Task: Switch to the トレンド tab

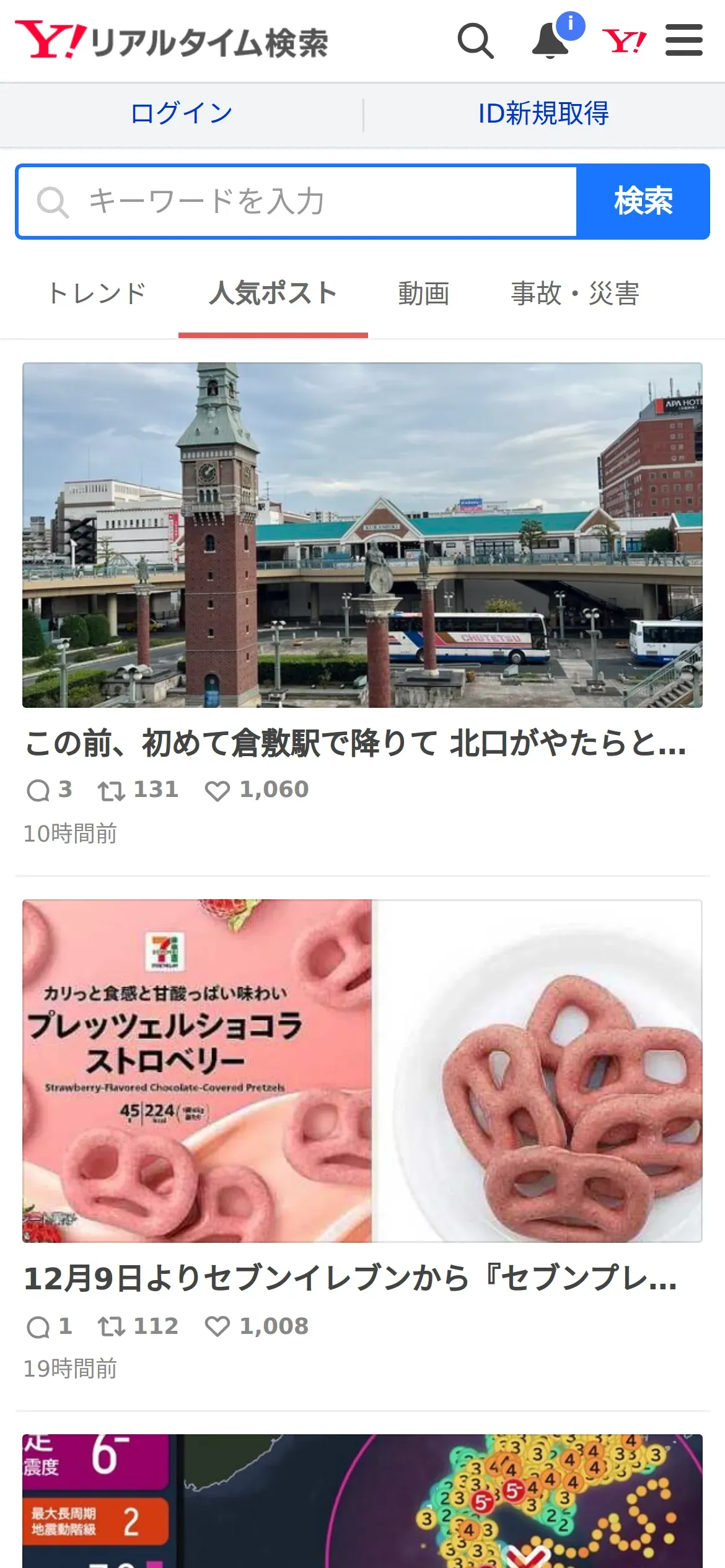Action: (97, 294)
